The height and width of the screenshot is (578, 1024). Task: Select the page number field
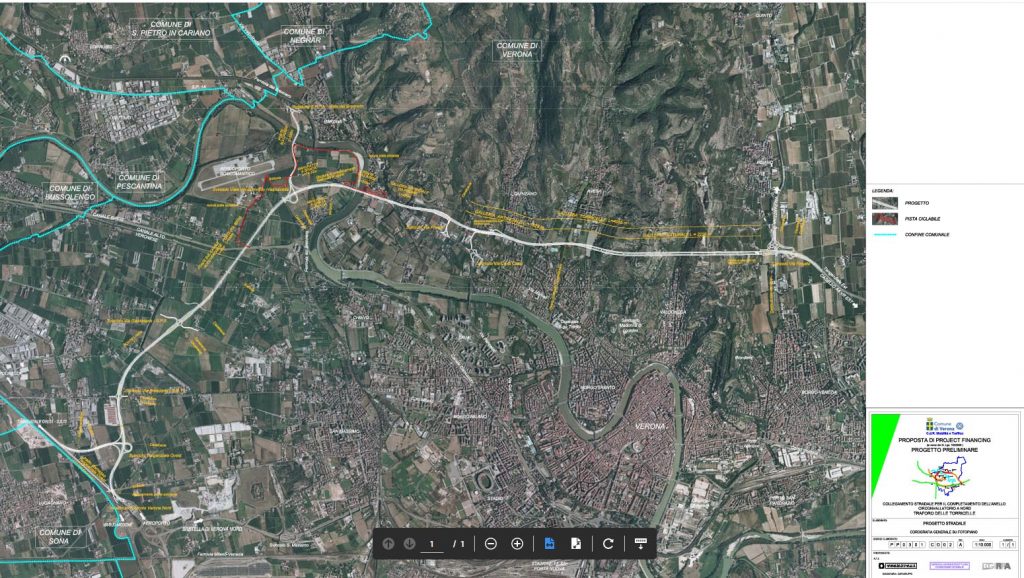click(x=431, y=543)
